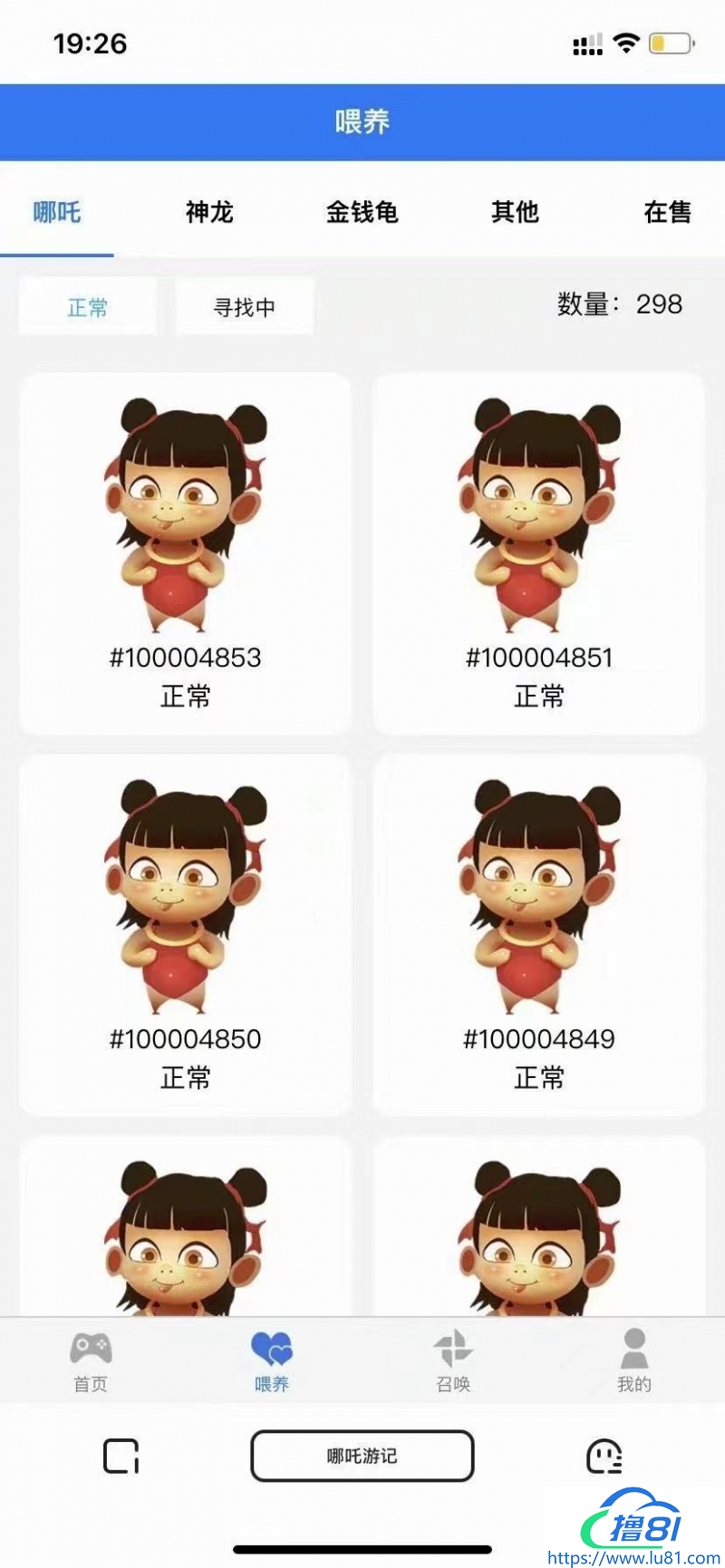Open the 我的 profile tab
The height and width of the screenshot is (1568, 725).
(x=634, y=1361)
